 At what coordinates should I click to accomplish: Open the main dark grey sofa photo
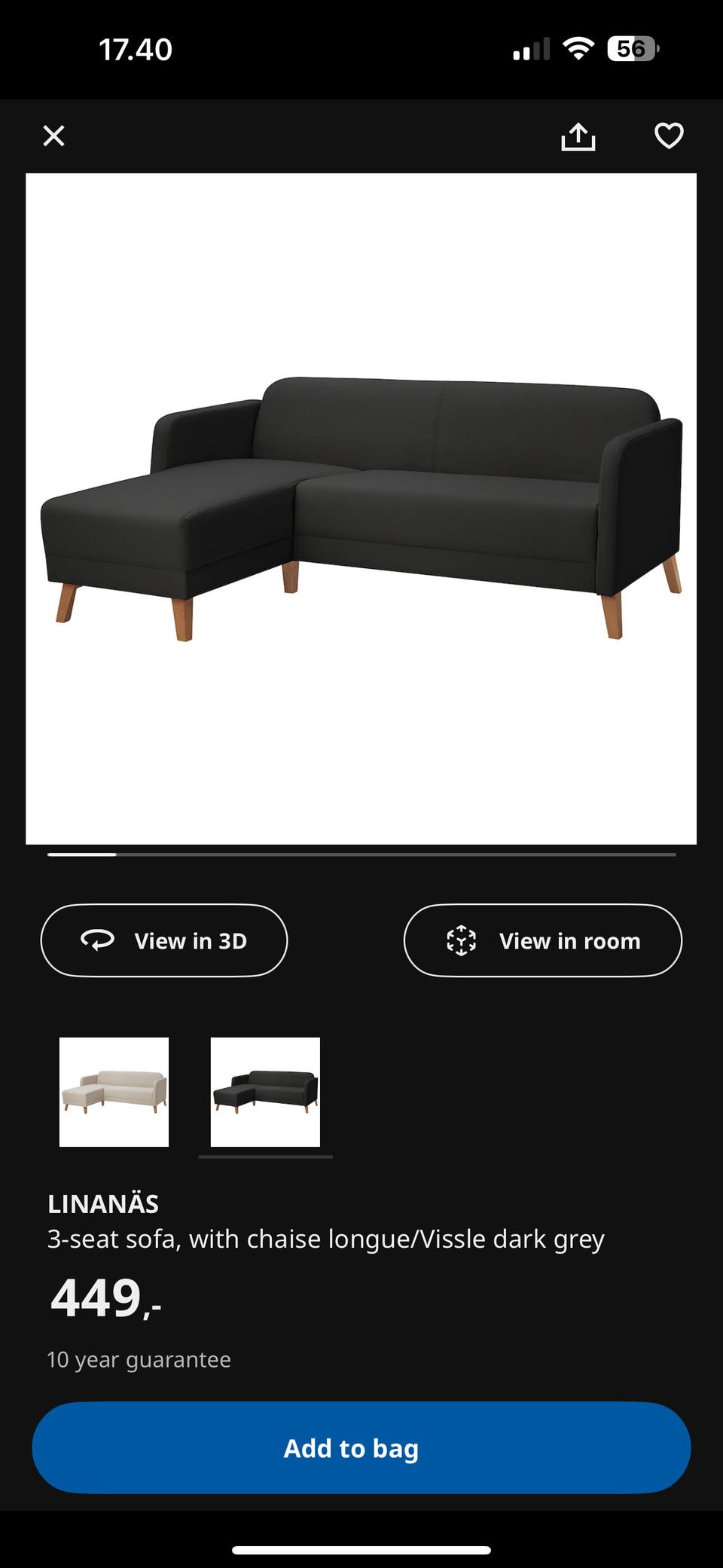tap(361, 509)
